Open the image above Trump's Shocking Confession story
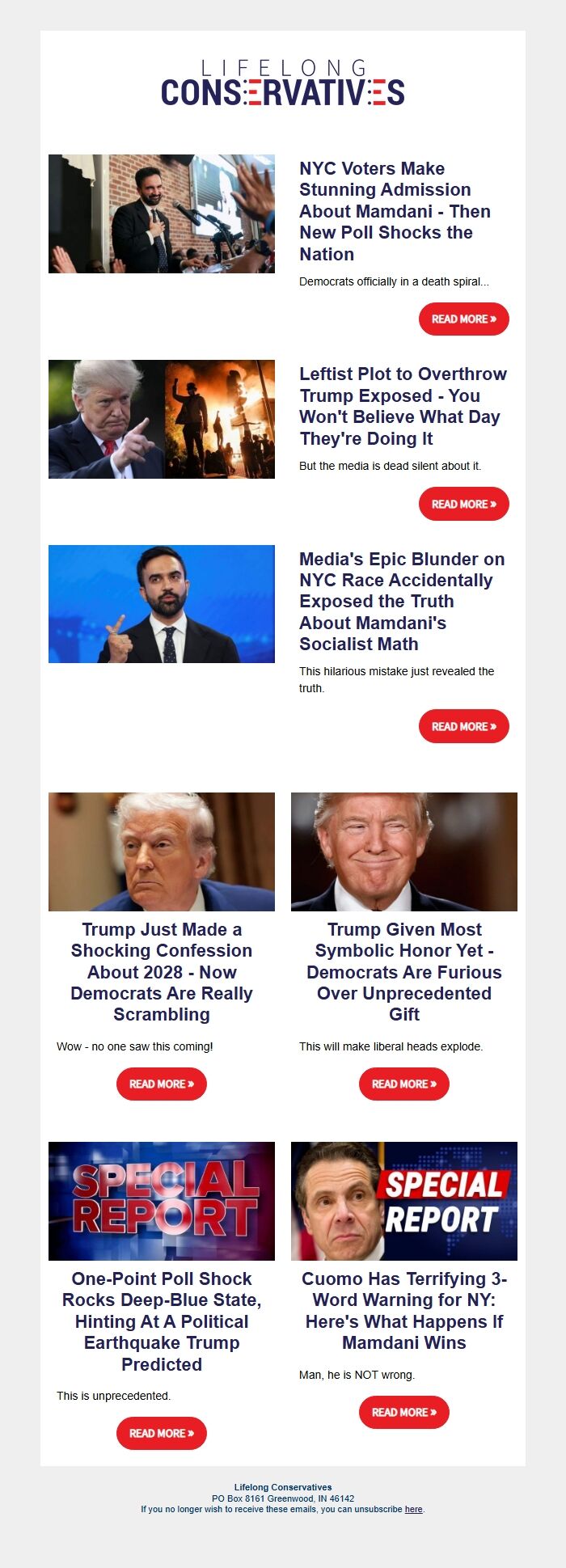 (162, 852)
